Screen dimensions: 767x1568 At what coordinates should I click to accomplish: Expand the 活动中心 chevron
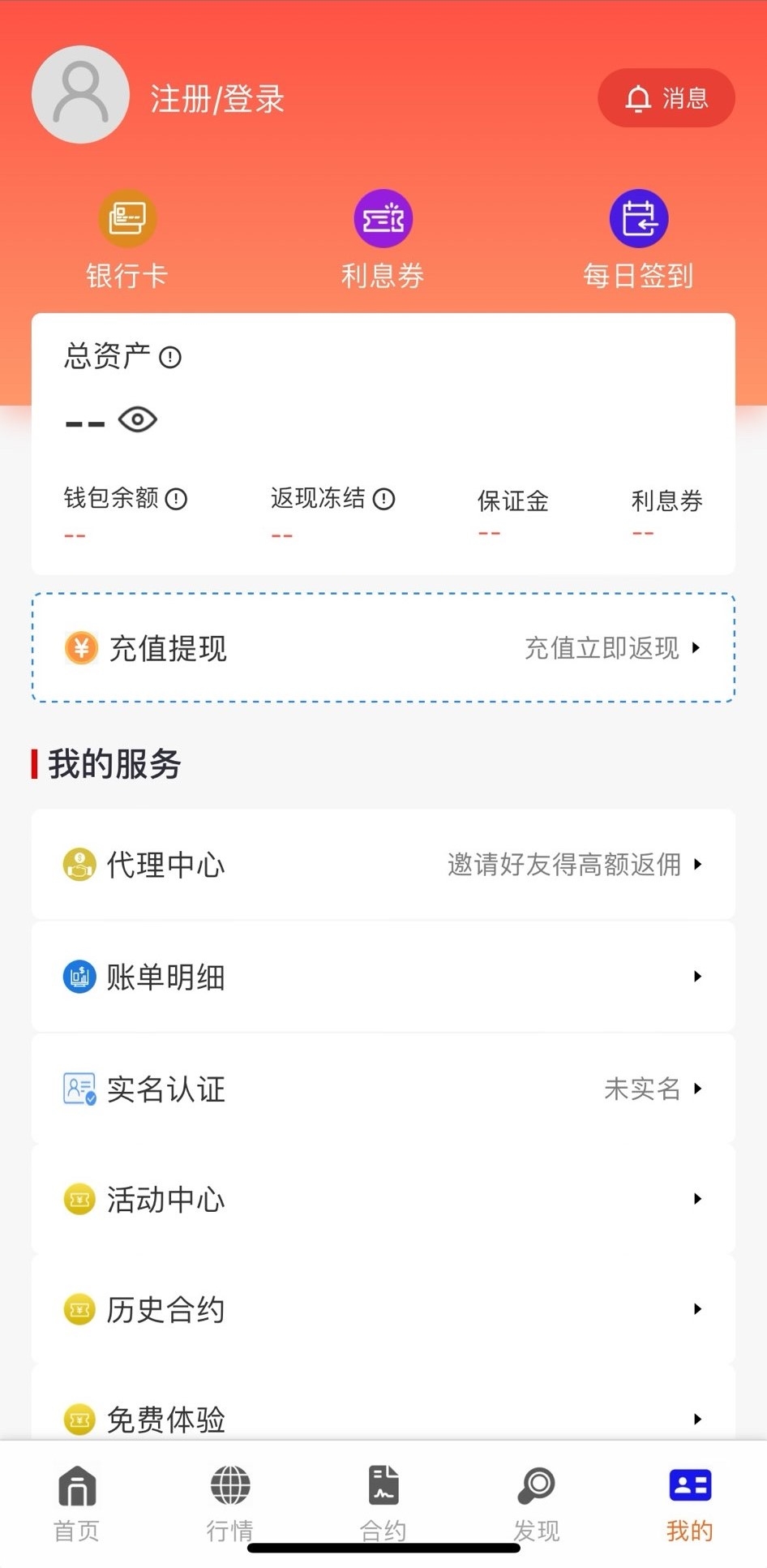697,1199
